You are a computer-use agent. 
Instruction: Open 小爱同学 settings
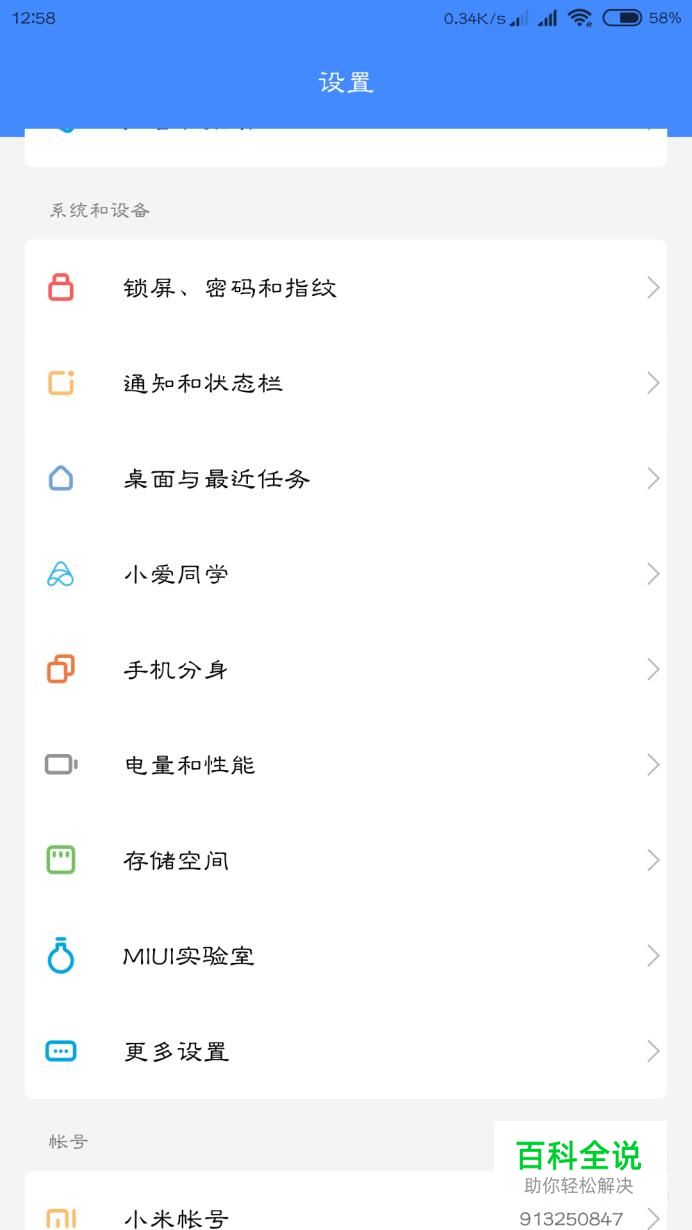pyautogui.click(x=176, y=574)
